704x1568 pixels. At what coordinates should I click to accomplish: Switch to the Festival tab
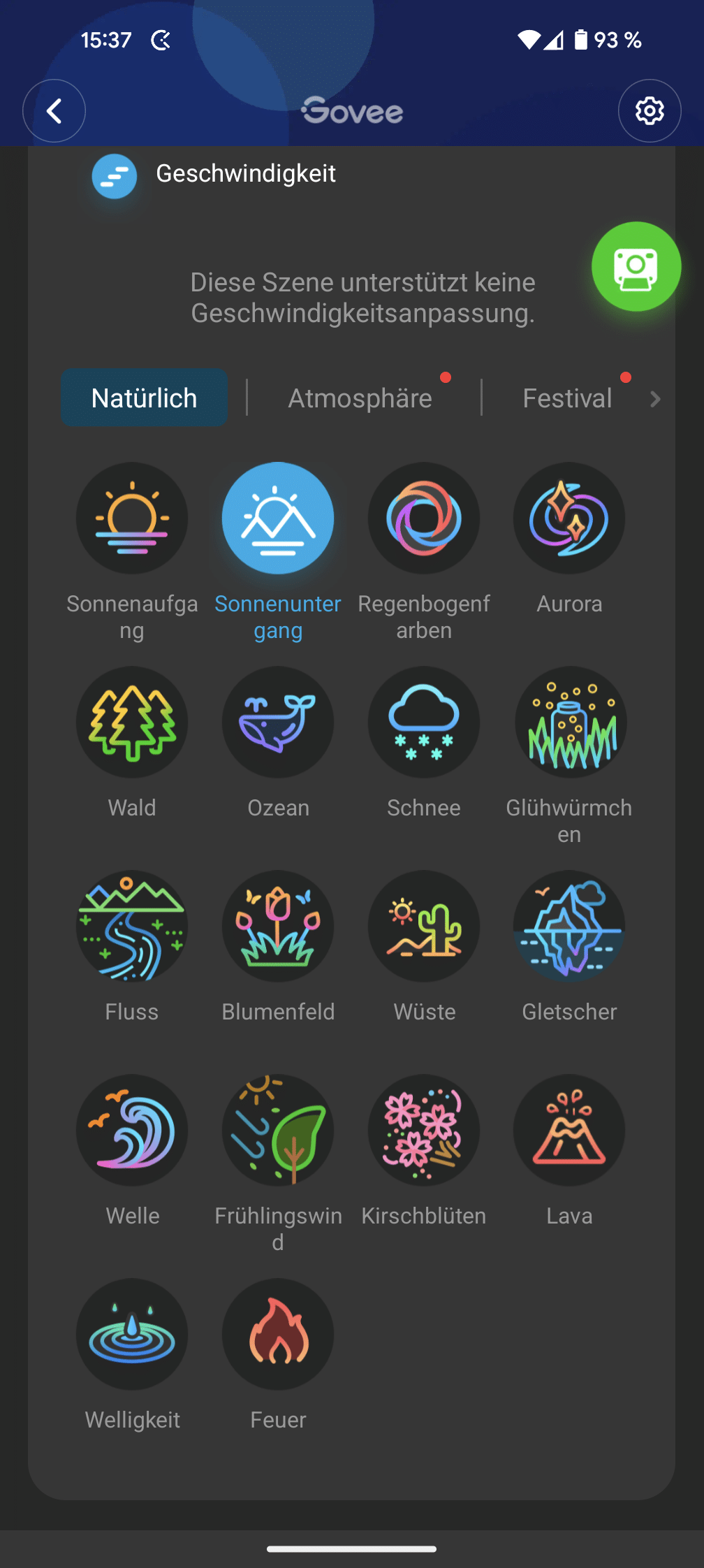pyautogui.click(x=567, y=398)
